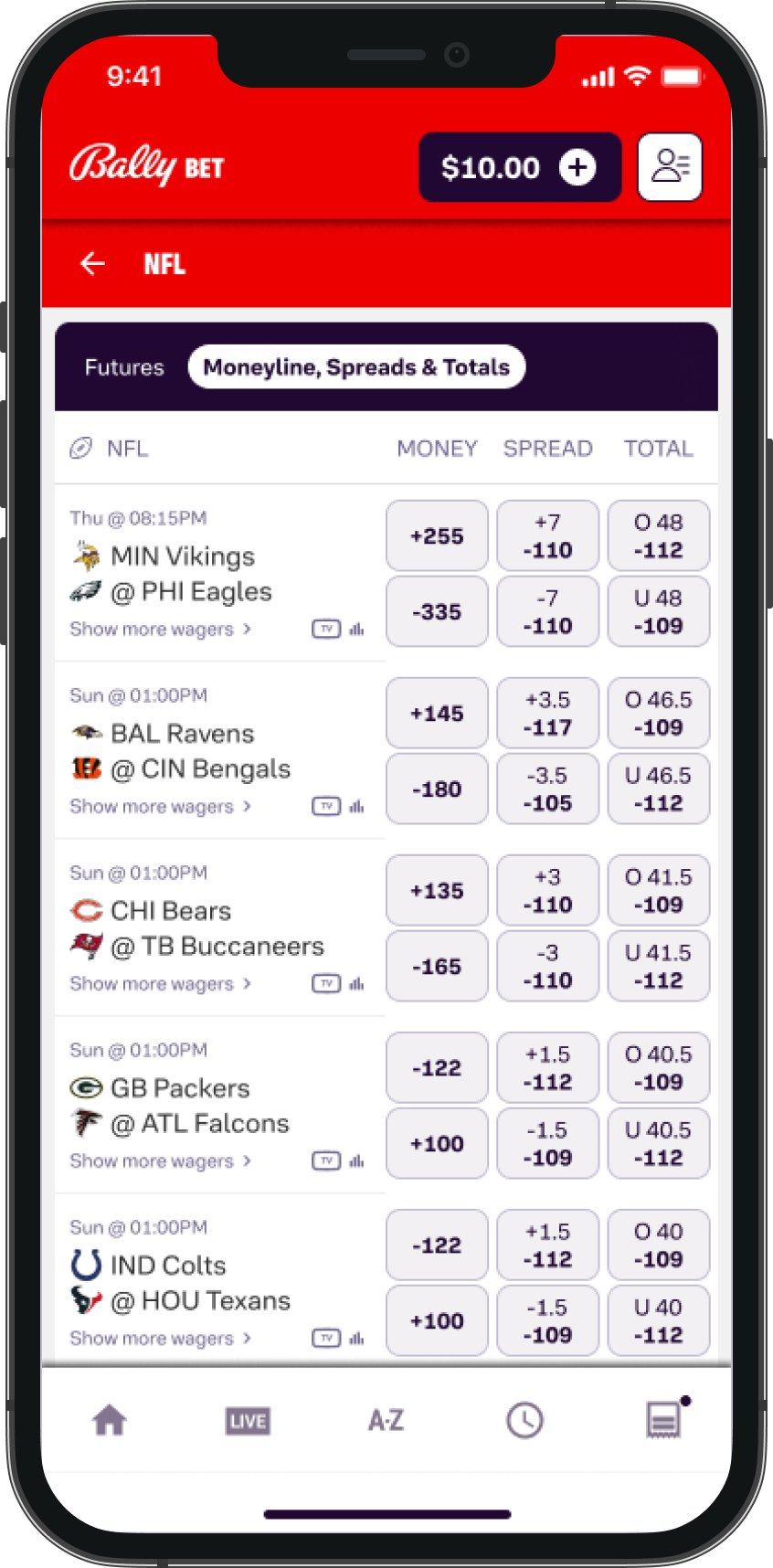The image size is (773, 1568).
Task: Open the LIVE betting tab
Action: coord(248,1421)
